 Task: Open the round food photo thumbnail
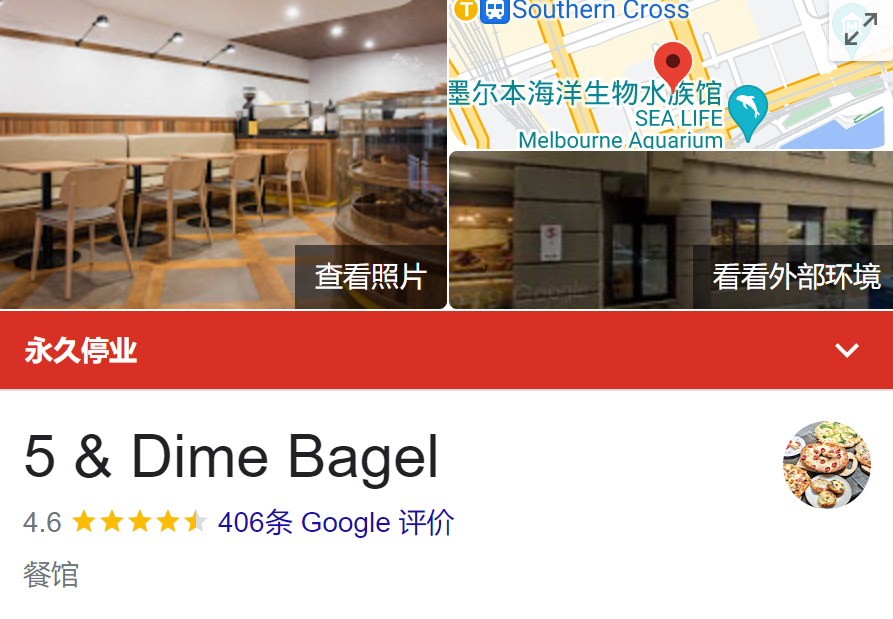coord(826,464)
